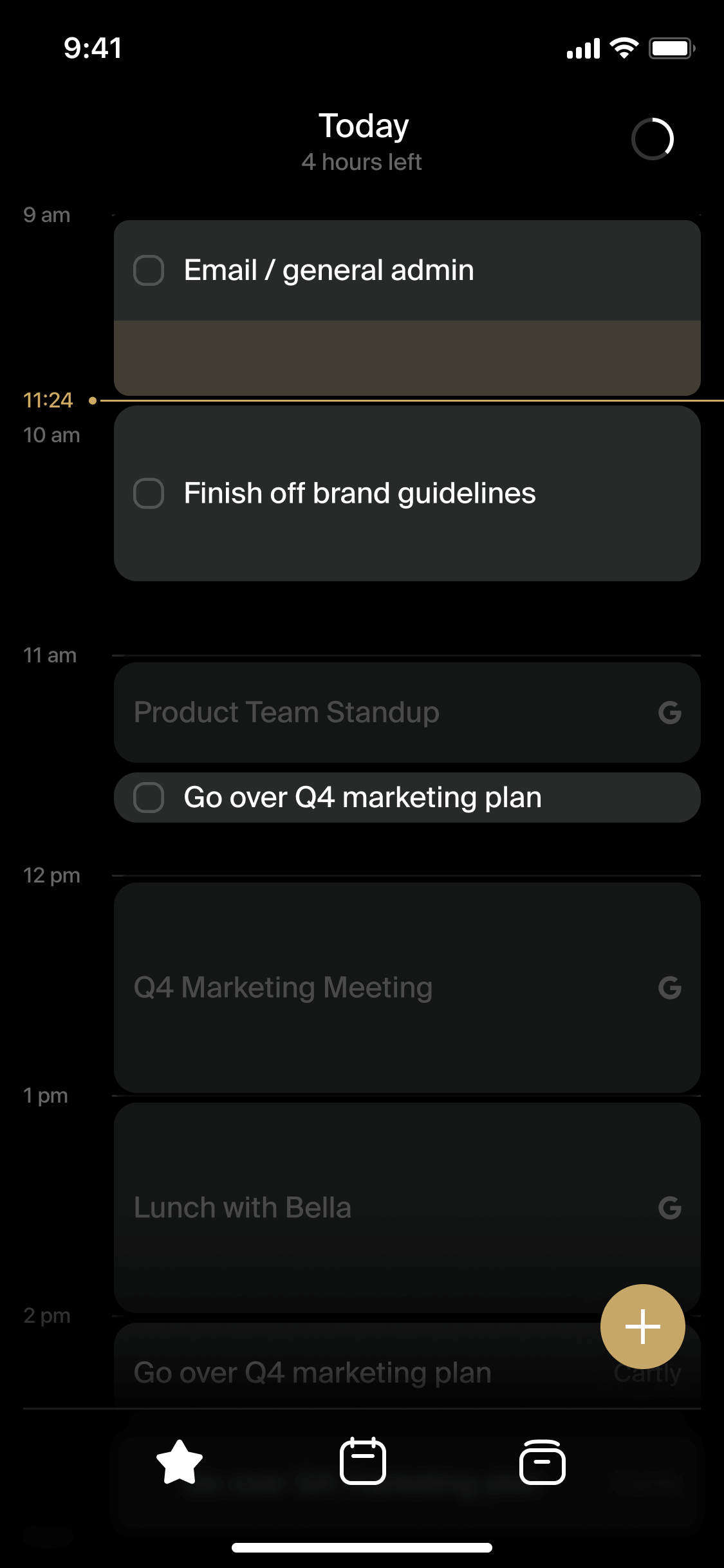Switch to the star tab
The image size is (724, 1568).
(x=180, y=1461)
